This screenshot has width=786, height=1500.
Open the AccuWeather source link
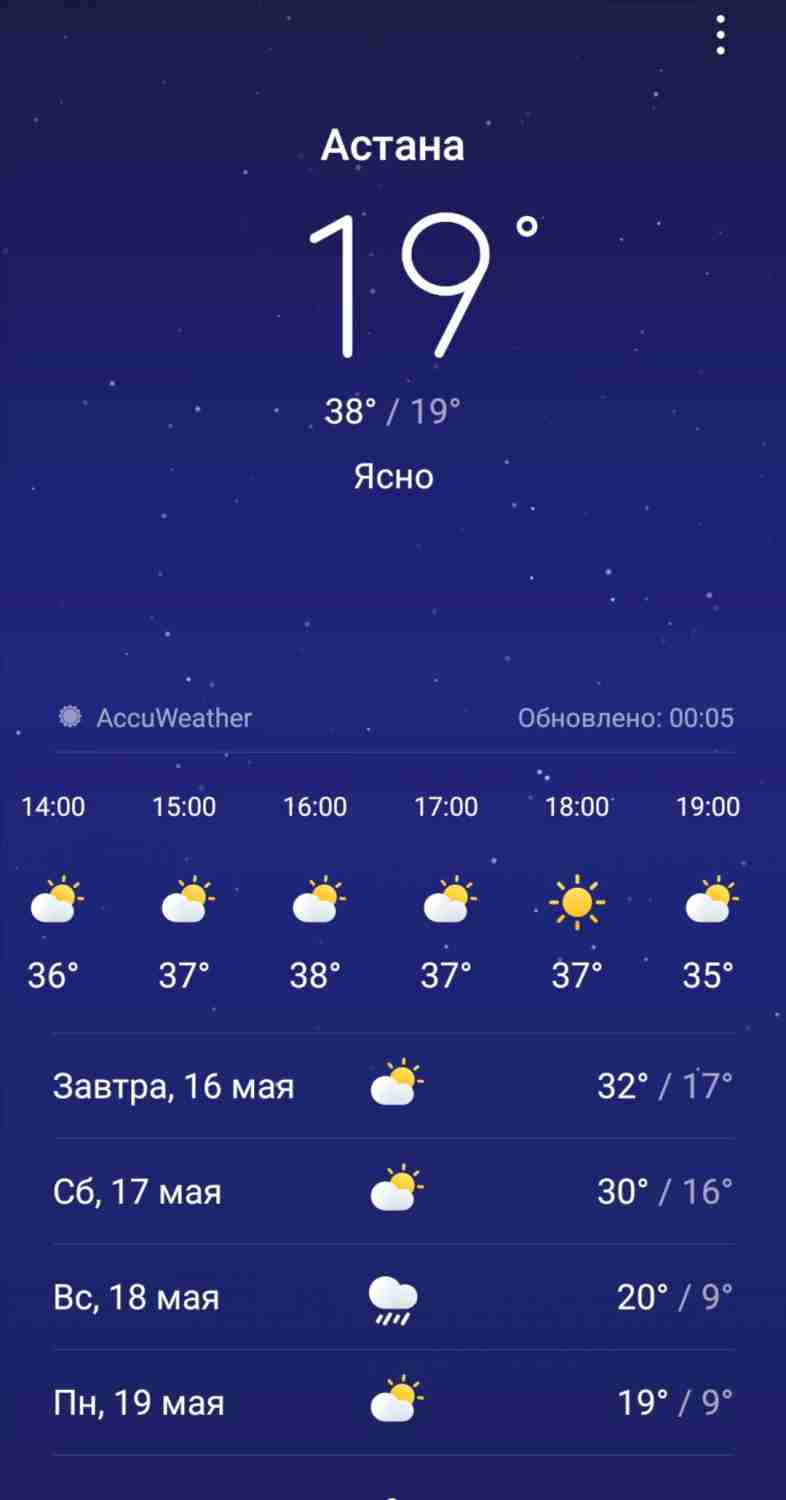coord(156,718)
